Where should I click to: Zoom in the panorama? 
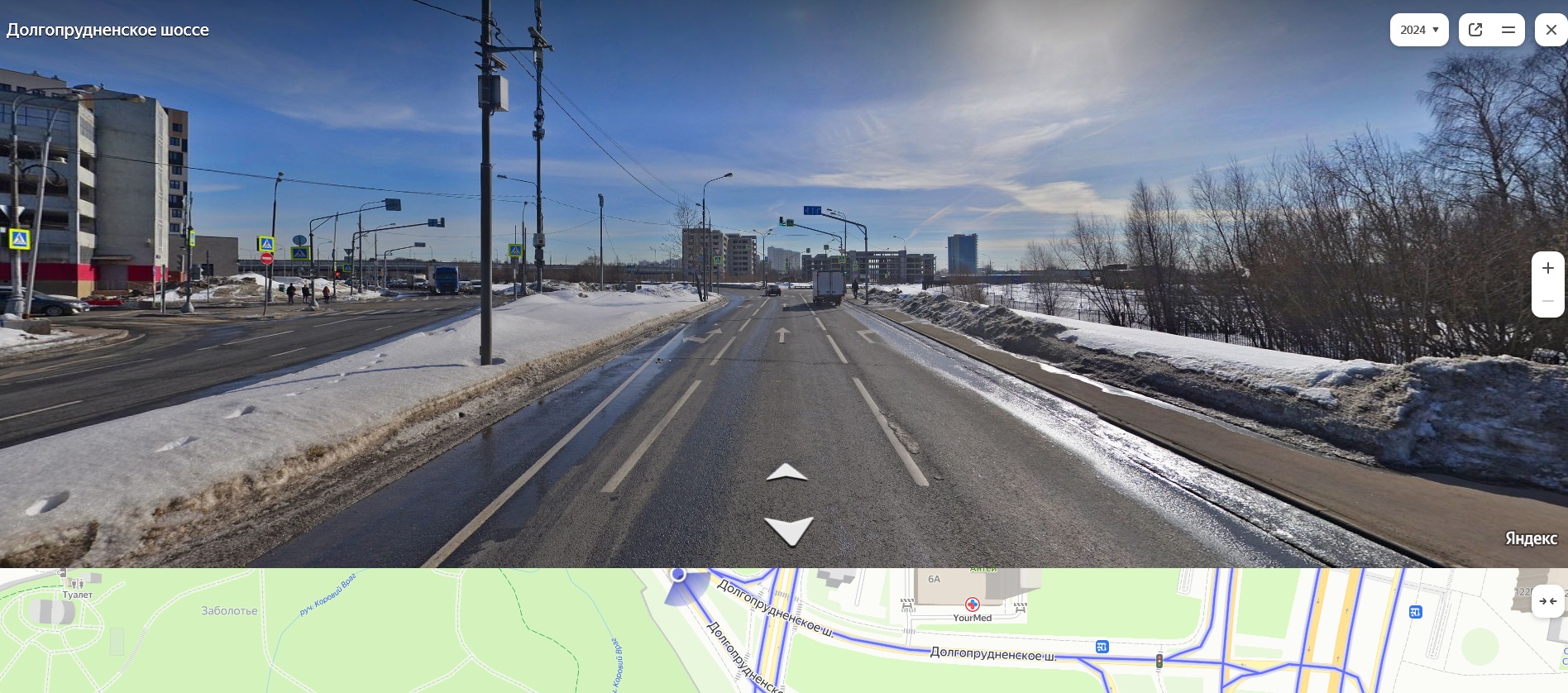[1547, 268]
